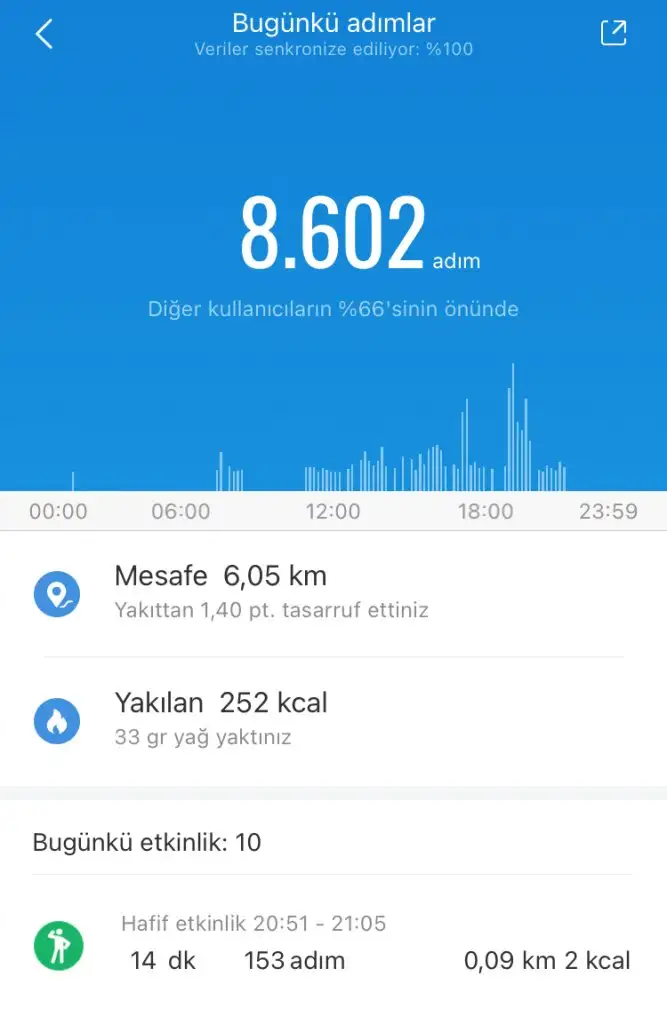667x1024 pixels.
Task: Share today's step count
Action: point(613,33)
